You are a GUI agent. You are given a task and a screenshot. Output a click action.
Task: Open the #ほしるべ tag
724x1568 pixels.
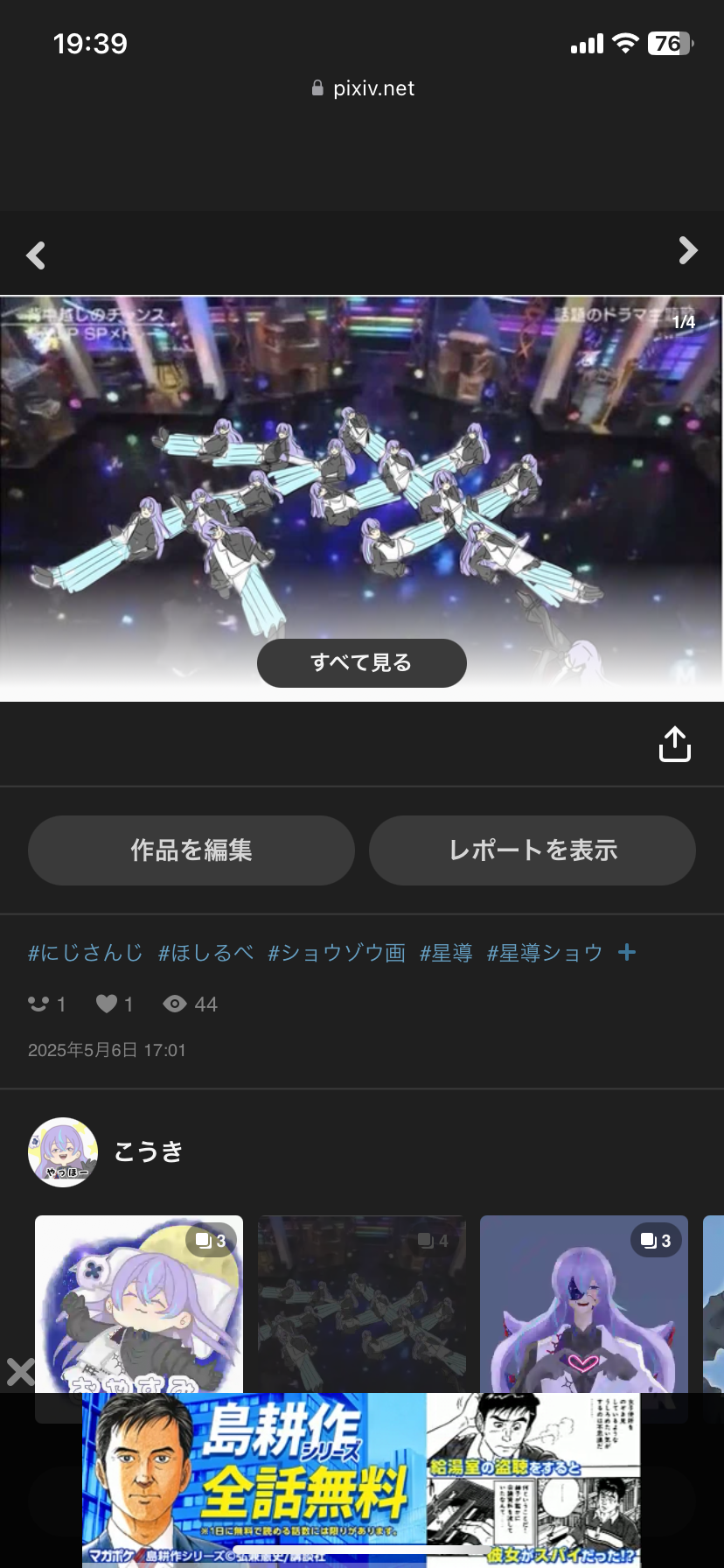click(205, 953)
